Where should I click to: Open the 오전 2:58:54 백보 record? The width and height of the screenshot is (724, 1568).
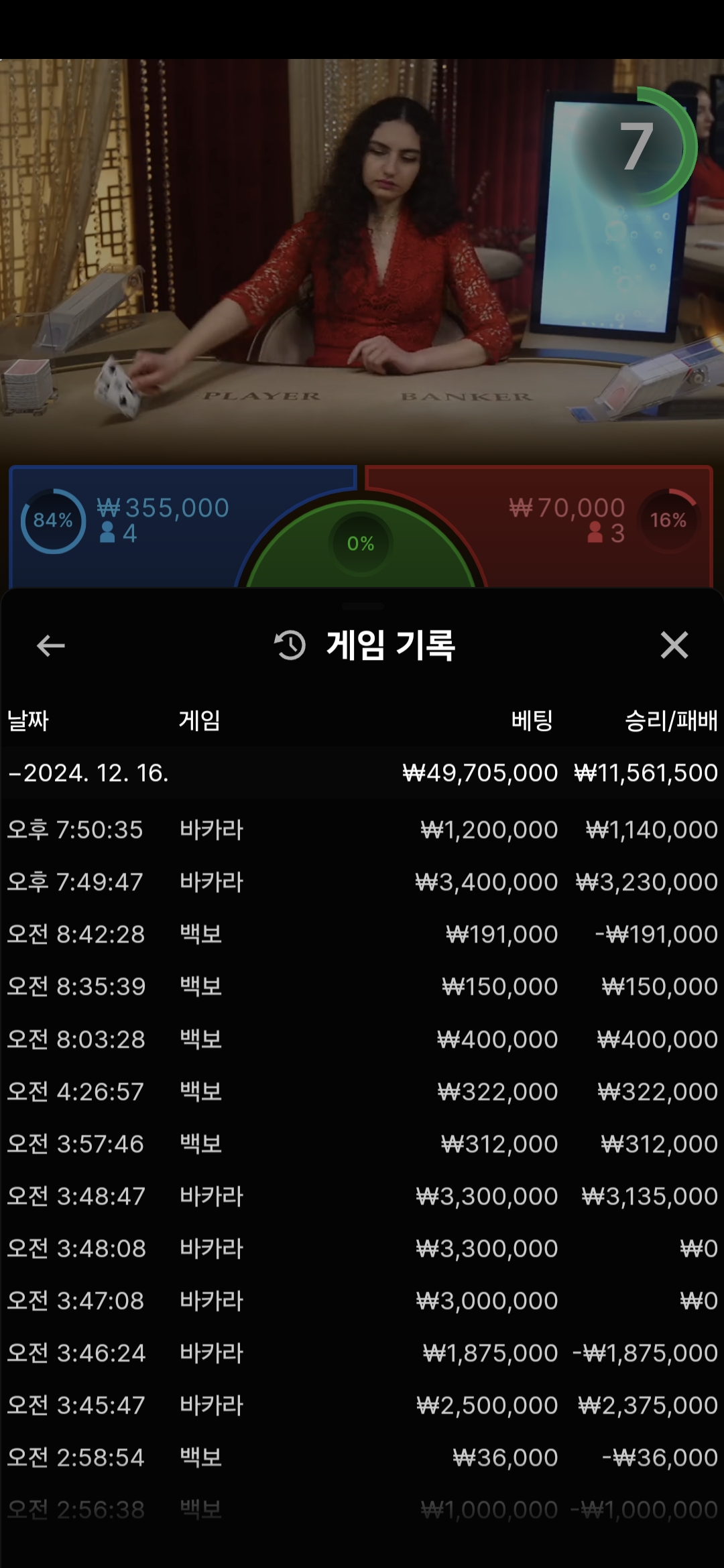pos(362,1457)
